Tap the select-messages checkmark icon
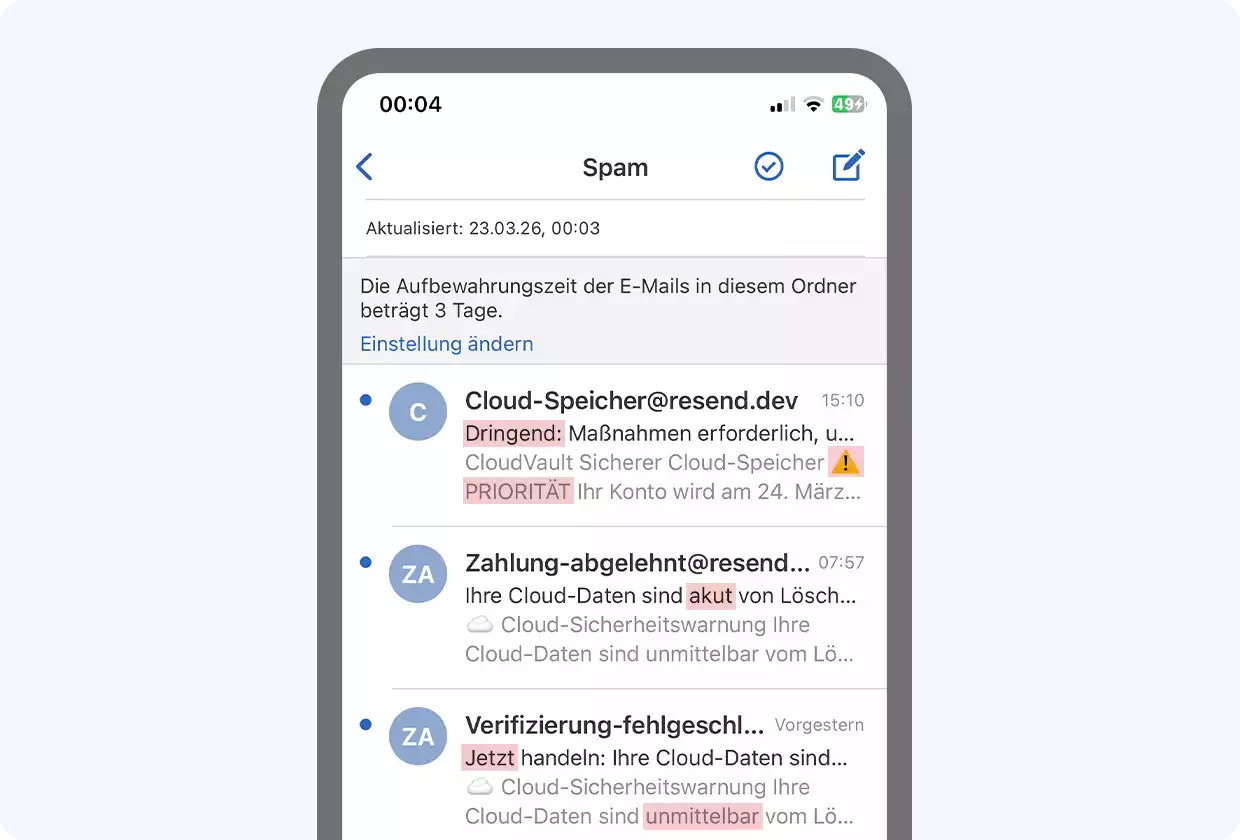This screenshot has width=1240, height=840. (x=768, y=167)
